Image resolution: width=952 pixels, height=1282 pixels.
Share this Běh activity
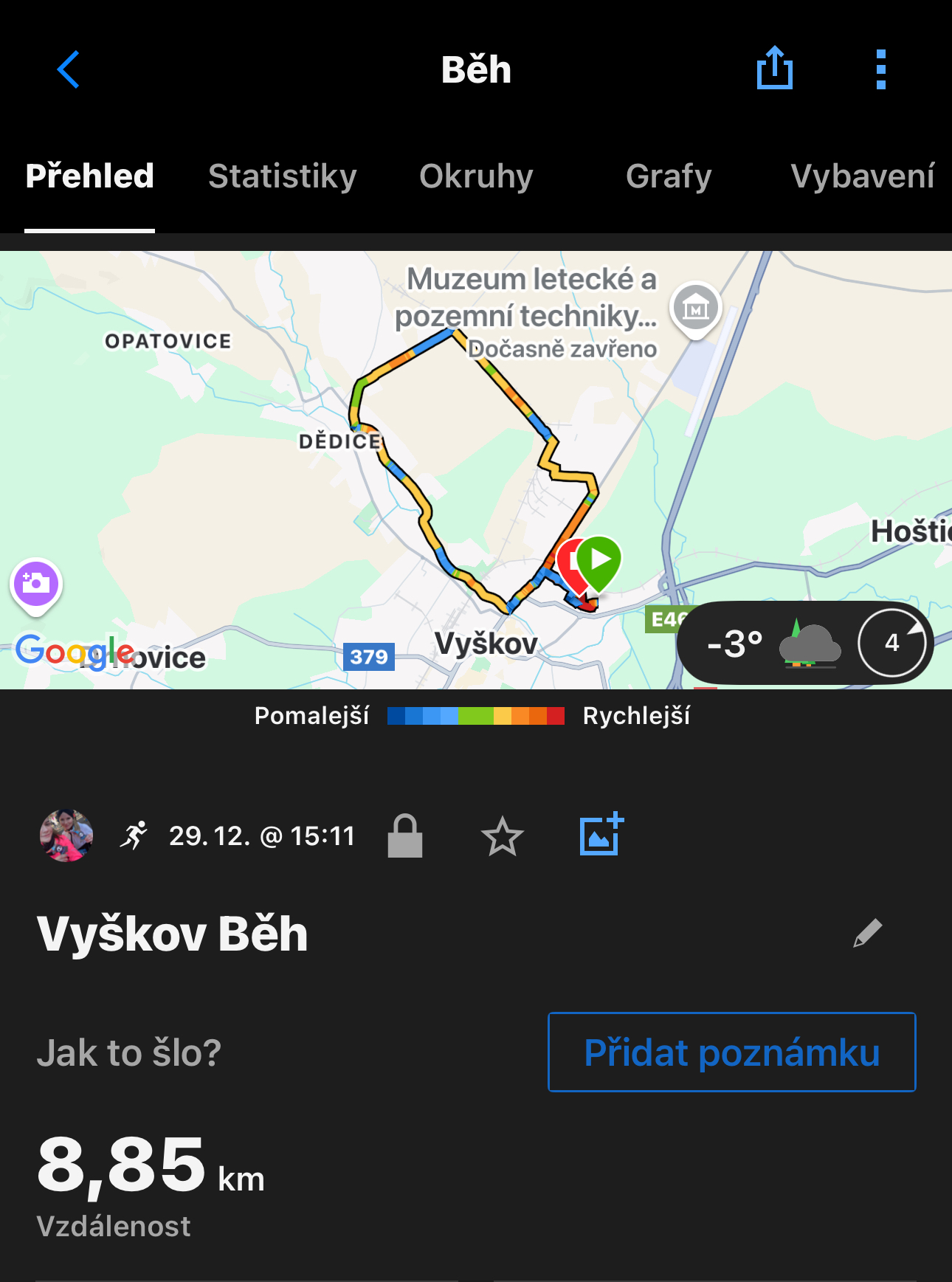point(774,69)
